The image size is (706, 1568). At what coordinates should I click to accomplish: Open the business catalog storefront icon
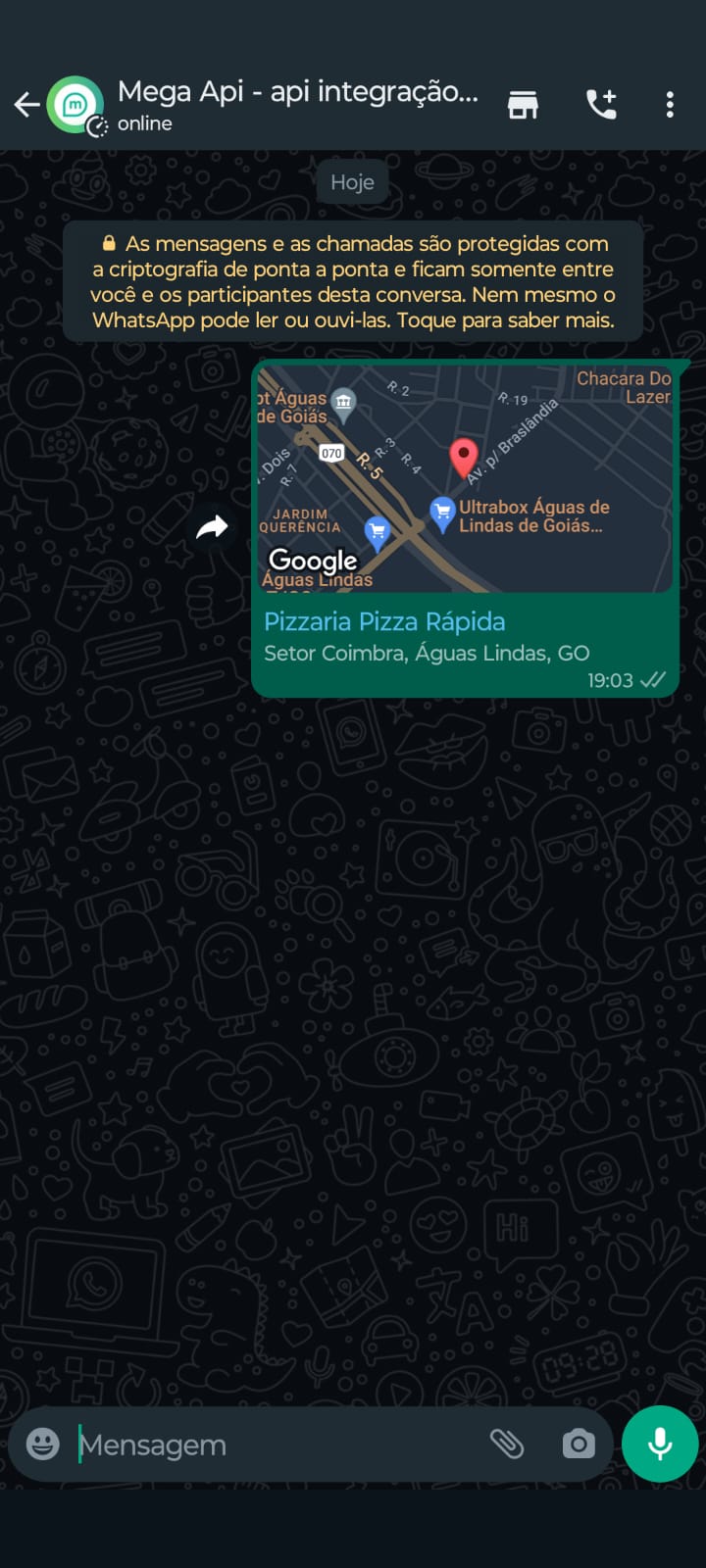[523, 104]
